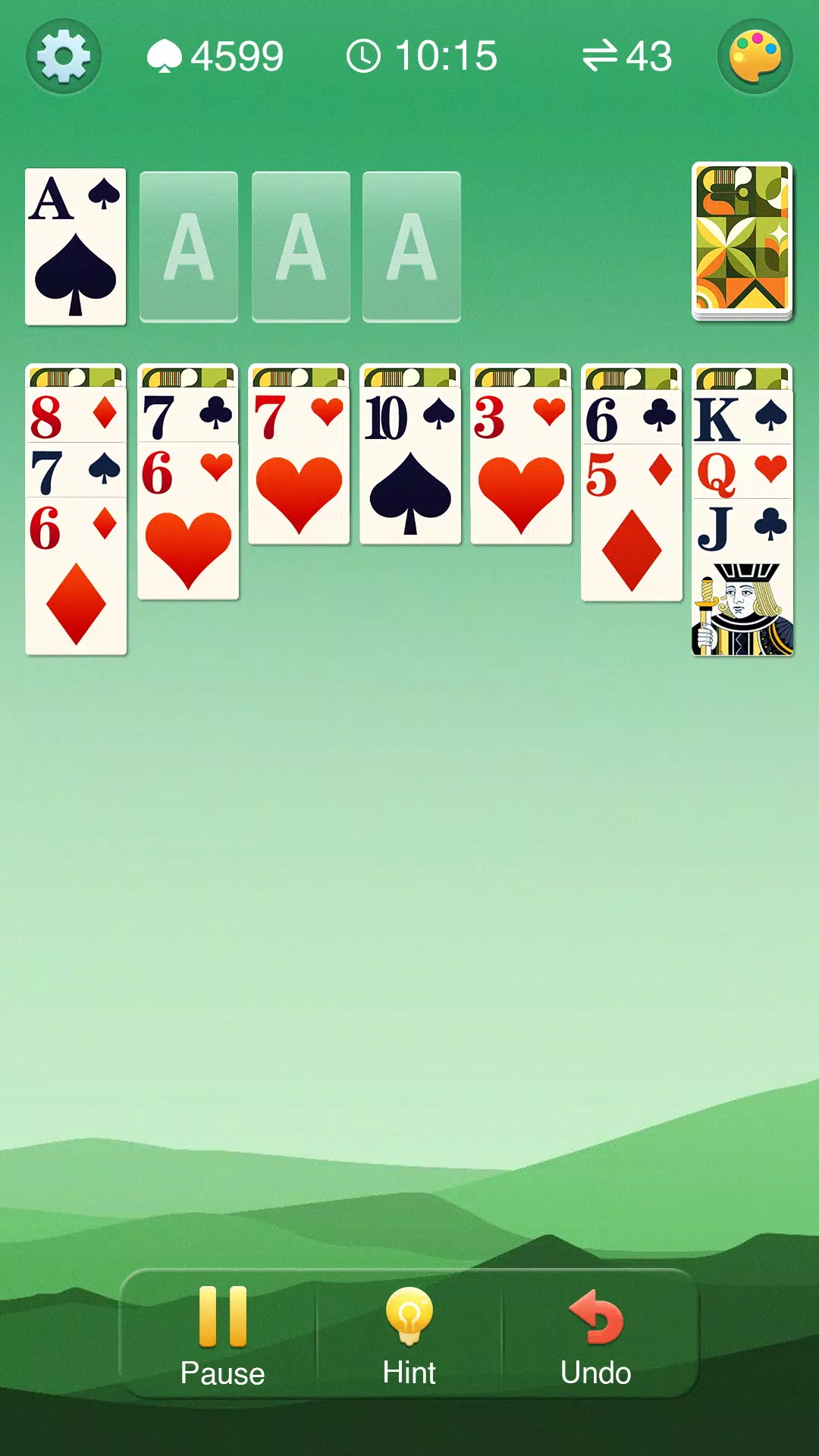The width and height of the screenshot is (819, 1456).
Task: Draw a card from the stock pile
Action: pos(742,240)
